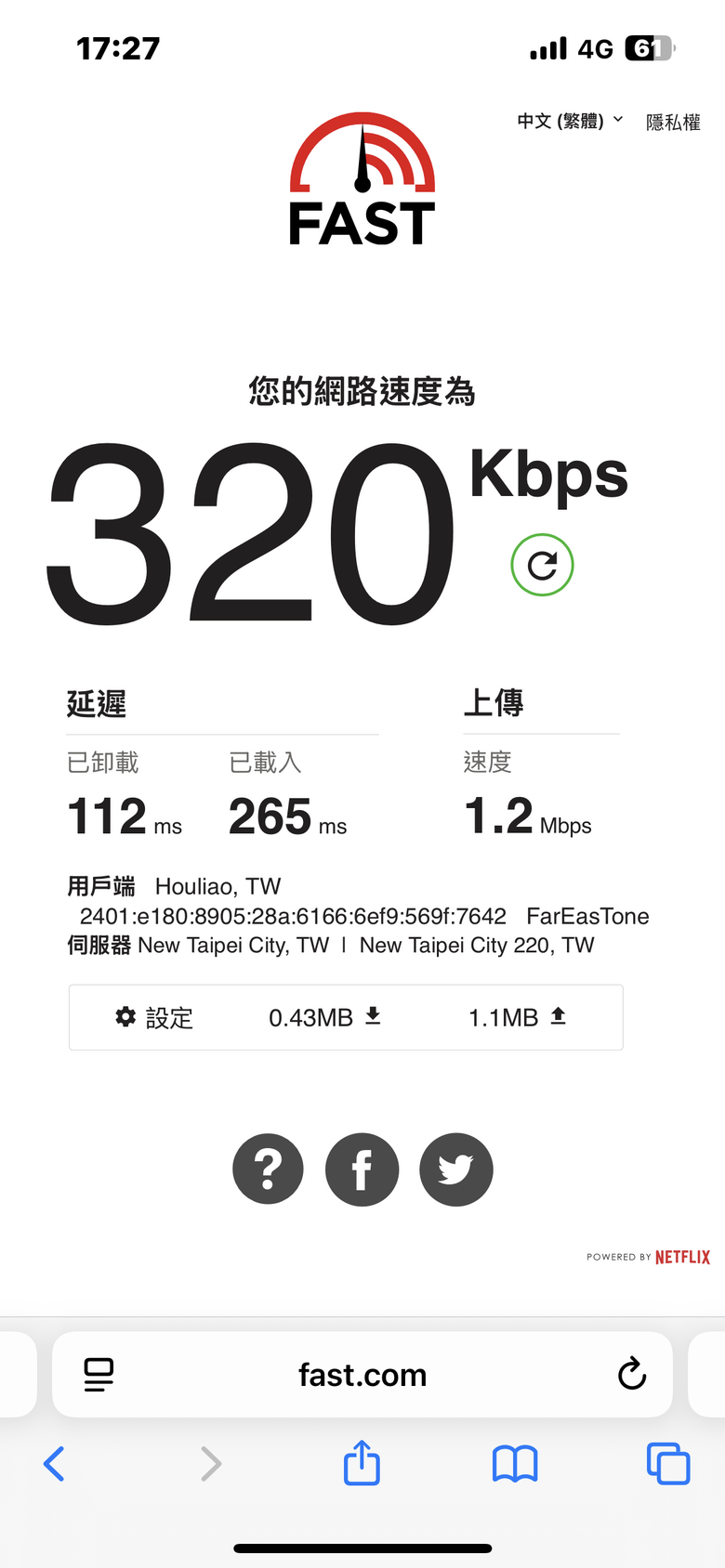This screenshot has width=725, height=1568.
Task: Open Safari bookmarks book icon
Action: tap(515, 1463)
